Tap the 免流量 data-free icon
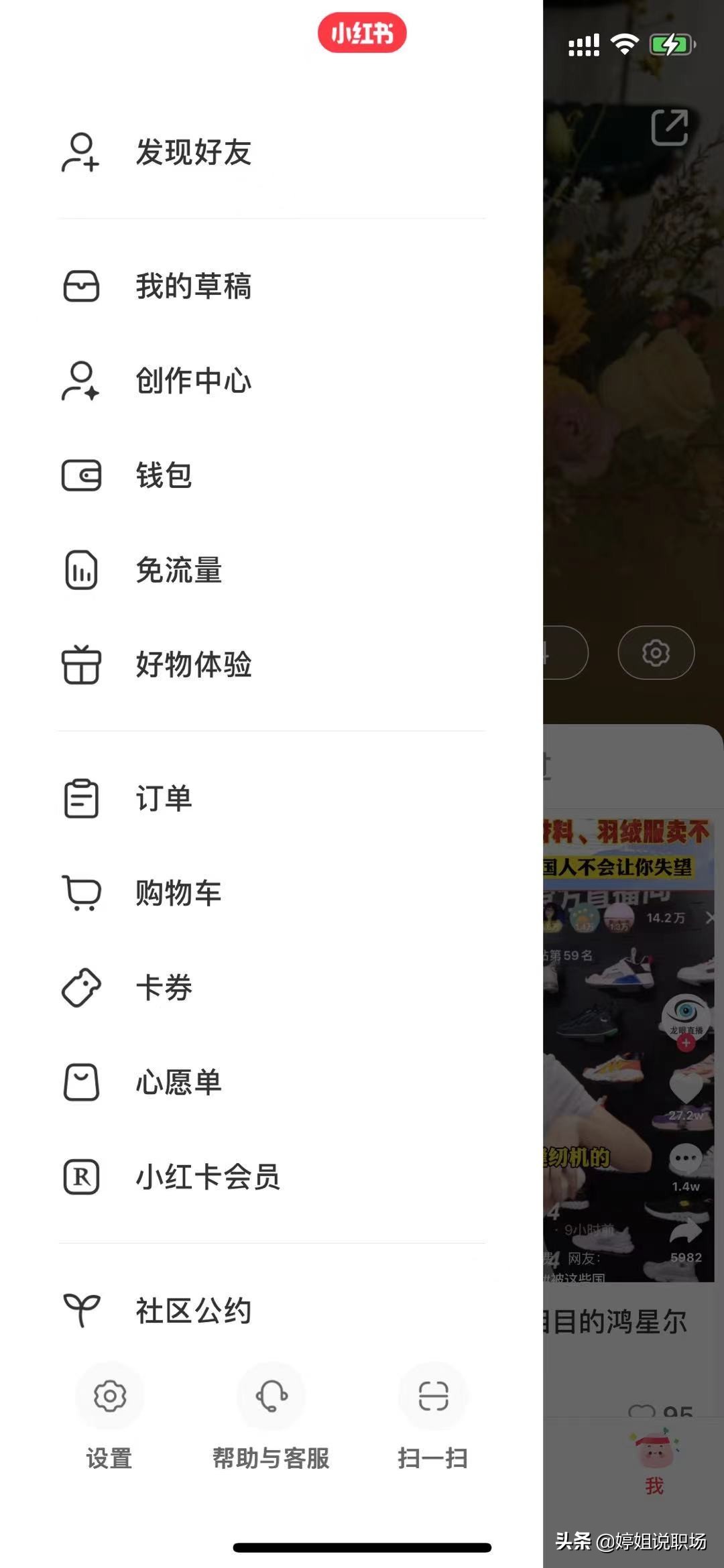This screenshot has width=724, height=1568. [82, 570]
